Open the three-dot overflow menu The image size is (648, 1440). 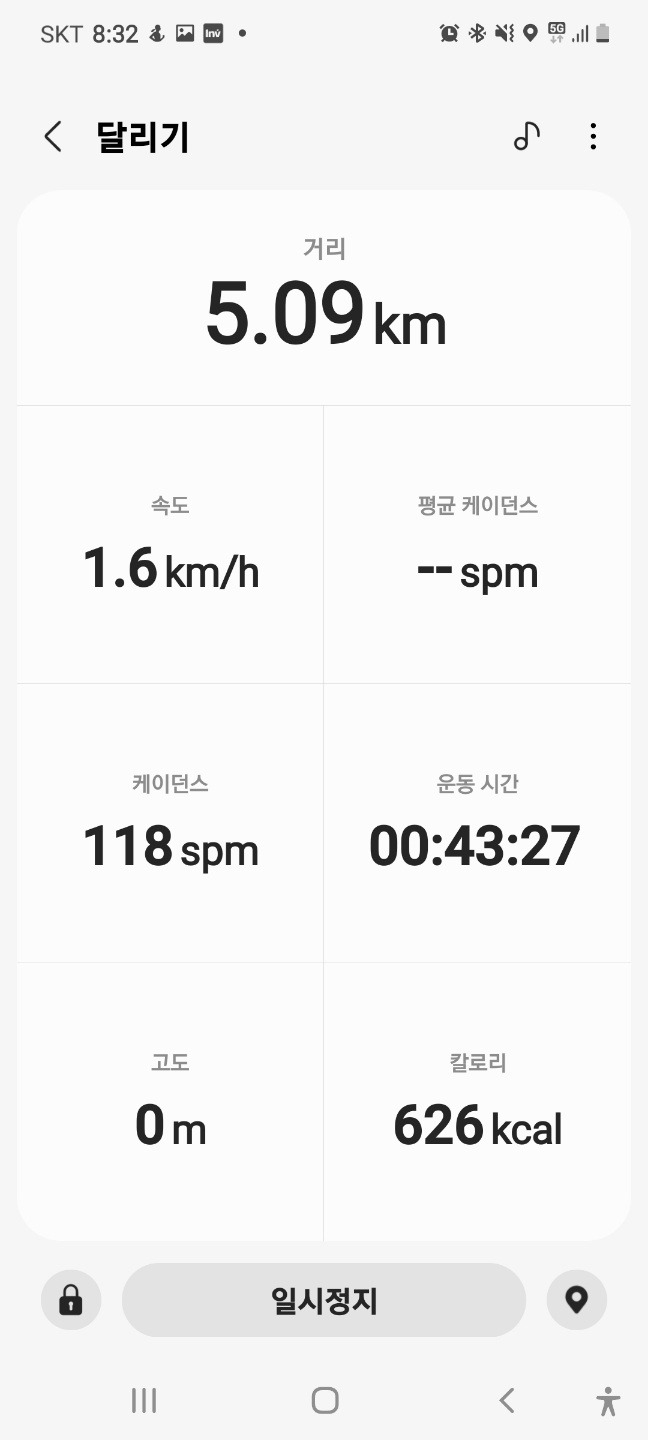click(x=593, y=137)
